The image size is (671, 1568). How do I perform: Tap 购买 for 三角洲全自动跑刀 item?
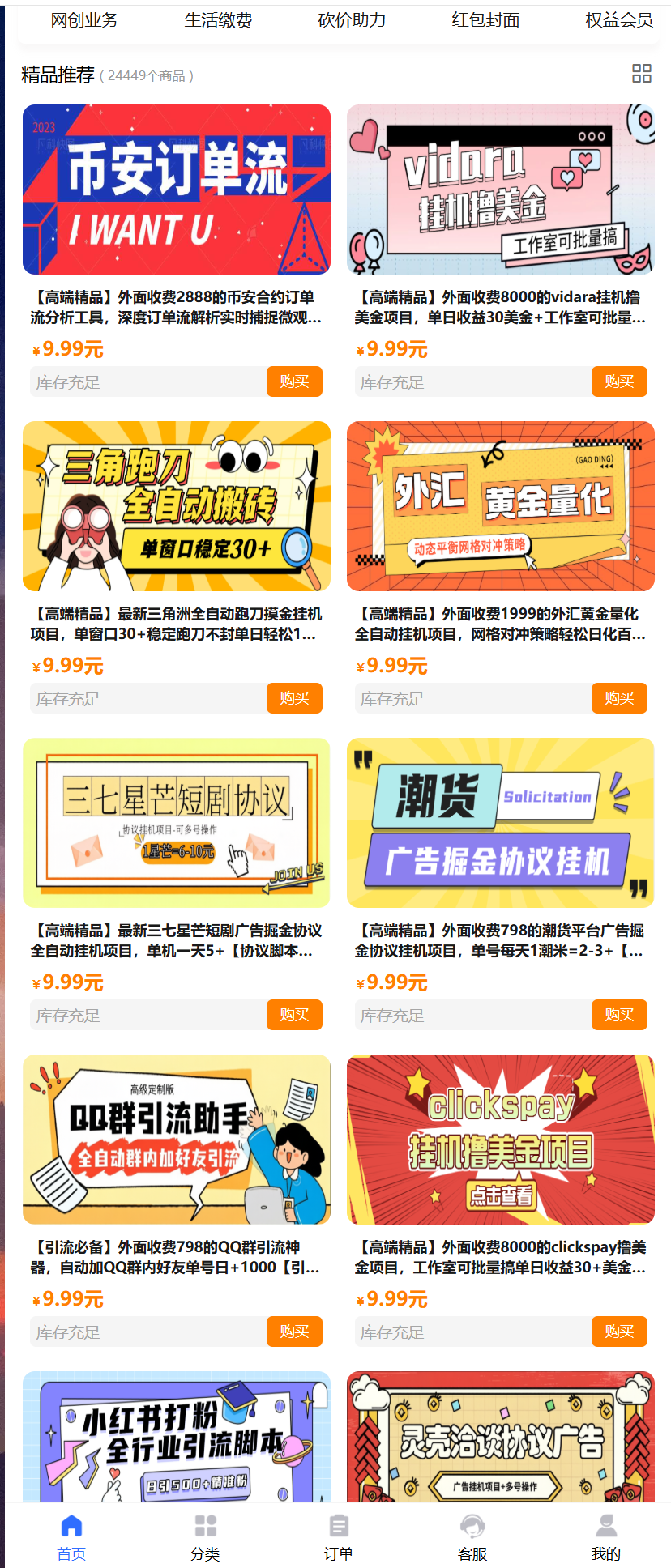[x=294, y=698]
